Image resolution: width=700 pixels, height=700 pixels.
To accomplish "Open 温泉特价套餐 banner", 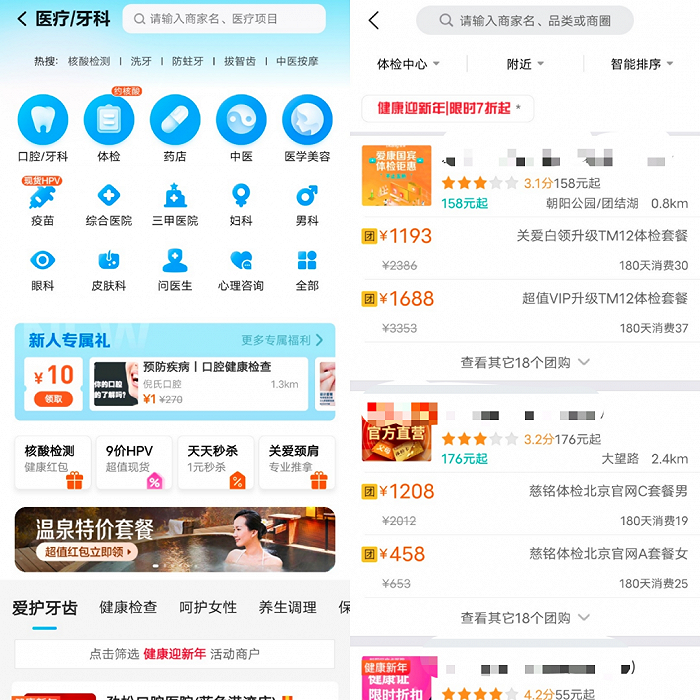I will point(175,539).
